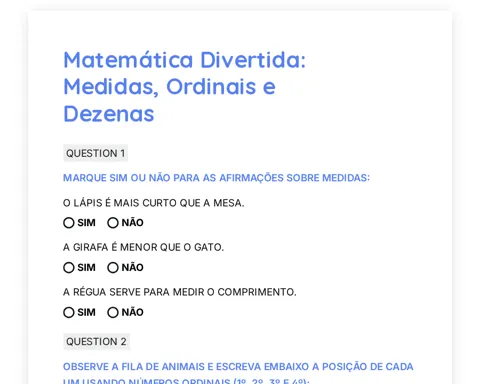Select SIM for the lápis statement
The image size is (480, 384).
[x=69, y=223]
